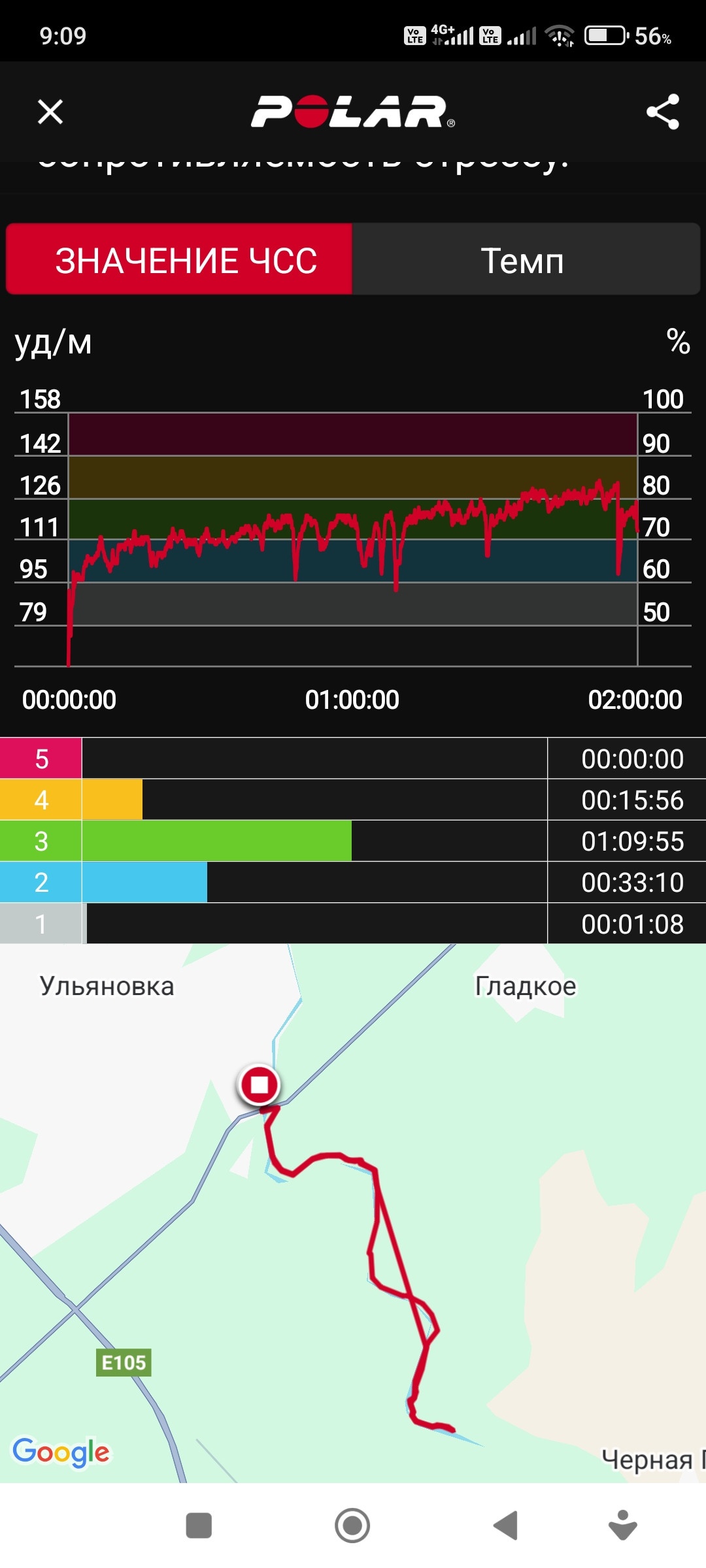Image resolution: width=706 pixels, height=1568 pixels.
Task: Share this training session
Action: (x=663, y=112)
